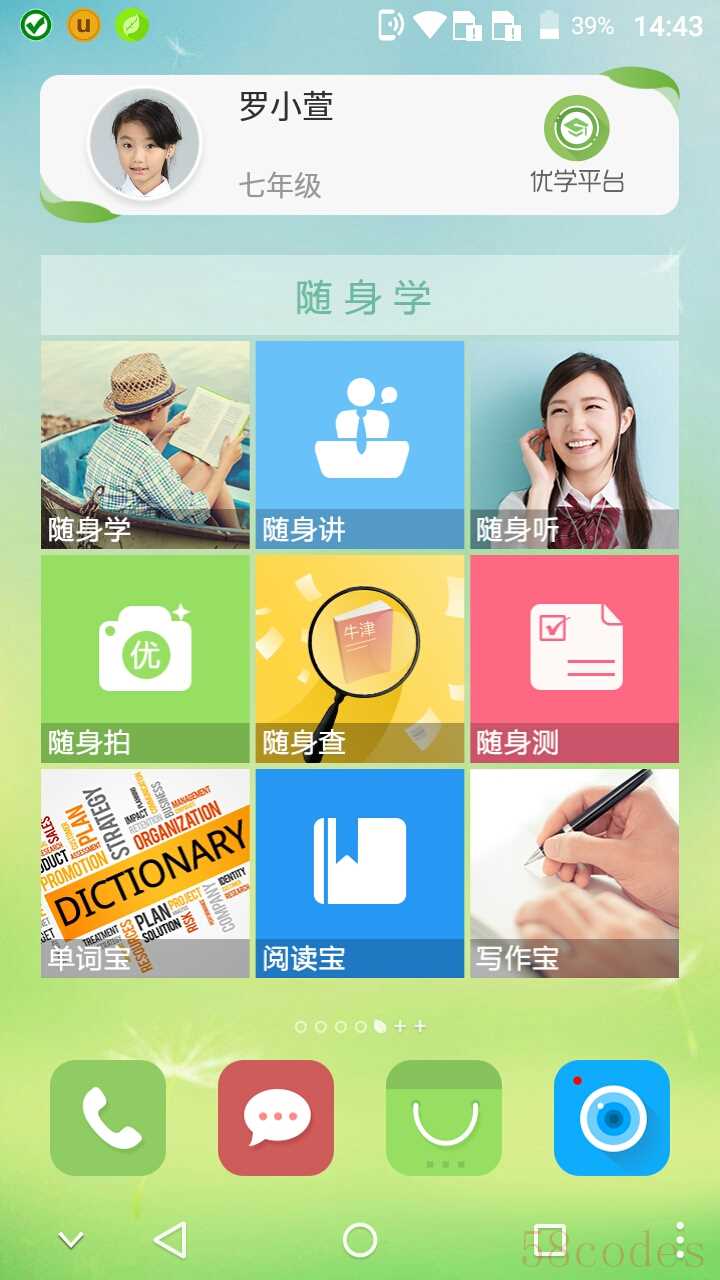Viewport: 720px width, 1280px height.
Task: Open the 随身听 listening tile
Action: point(574,445)
